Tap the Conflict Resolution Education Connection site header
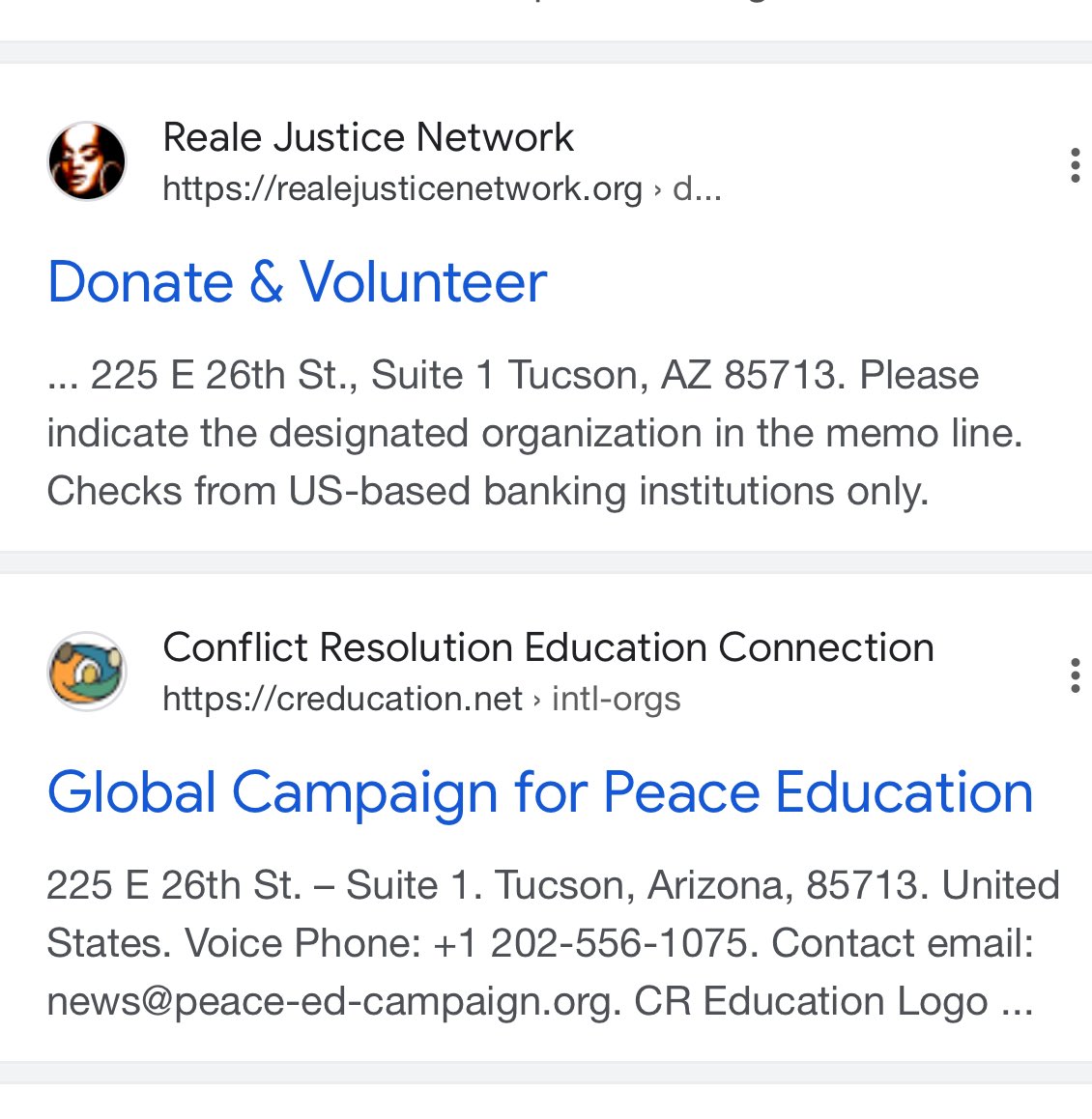This screenshot has height=1119, width=1092. pos(547,648)
